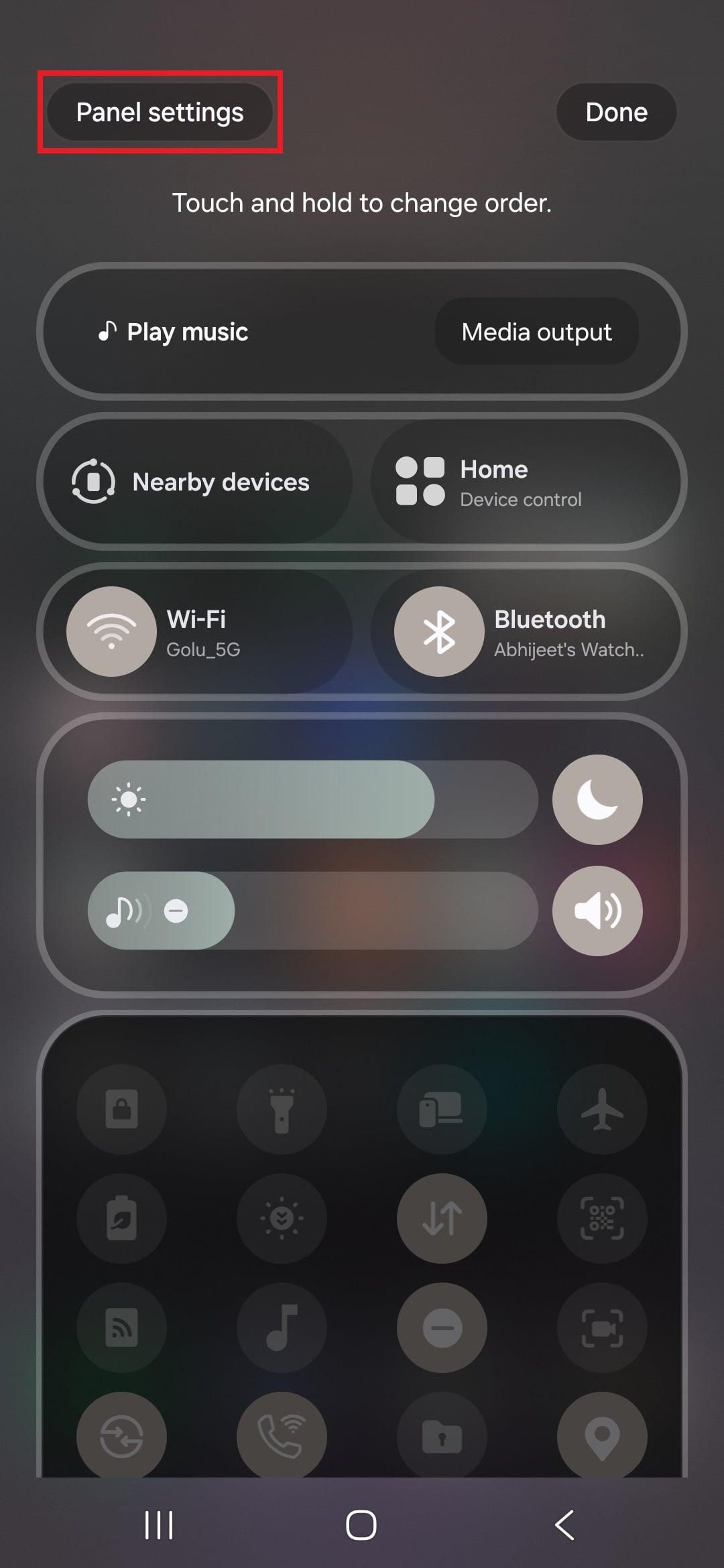The height and width of the screenshot is (1568, 724).
Task: Toggle the Wi-Fi Golu_5G tile
Action: point(111,631)
